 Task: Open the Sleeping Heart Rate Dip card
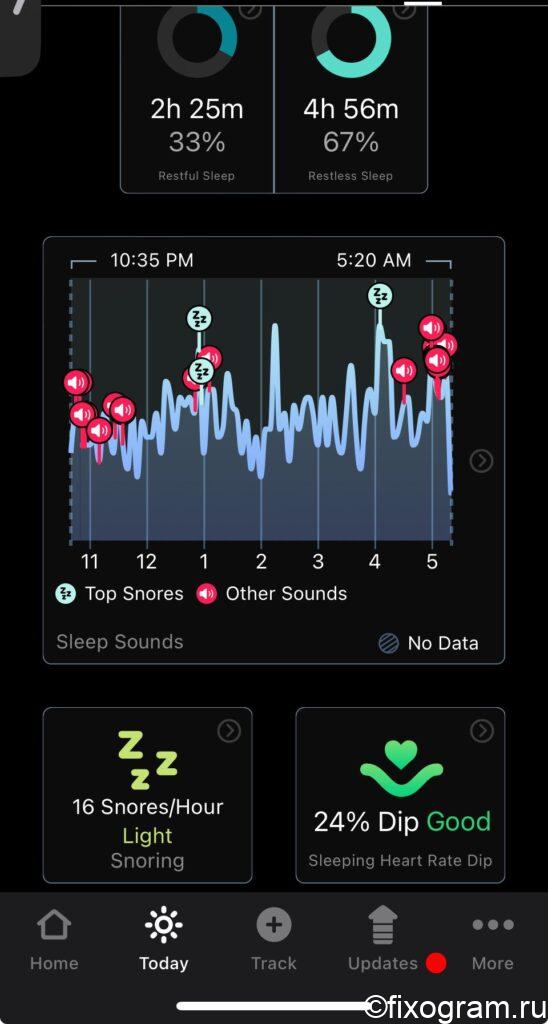pos(400,795)
